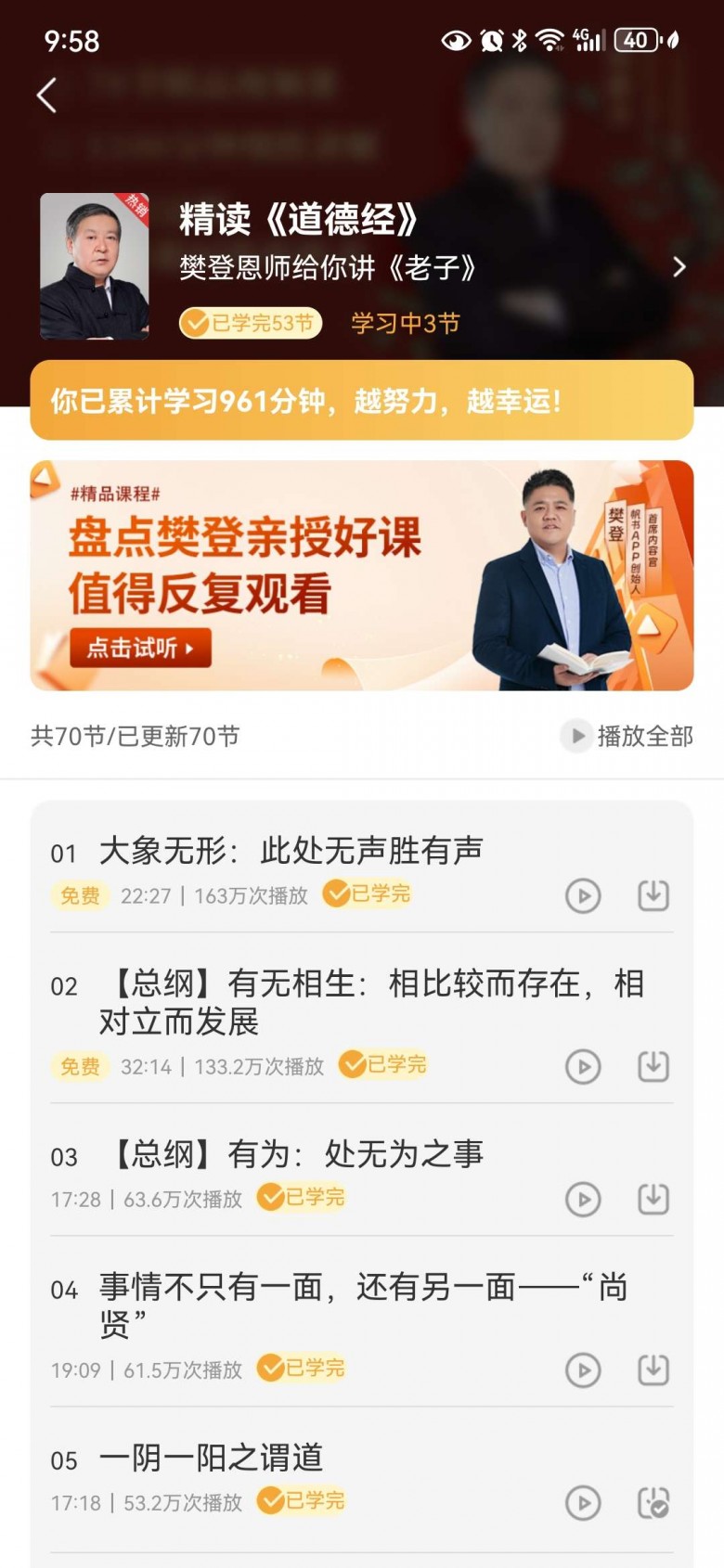Open course details for 精读《道德经》
The height and width of the screenshot is (1568, 724).
tap(679, 267)
